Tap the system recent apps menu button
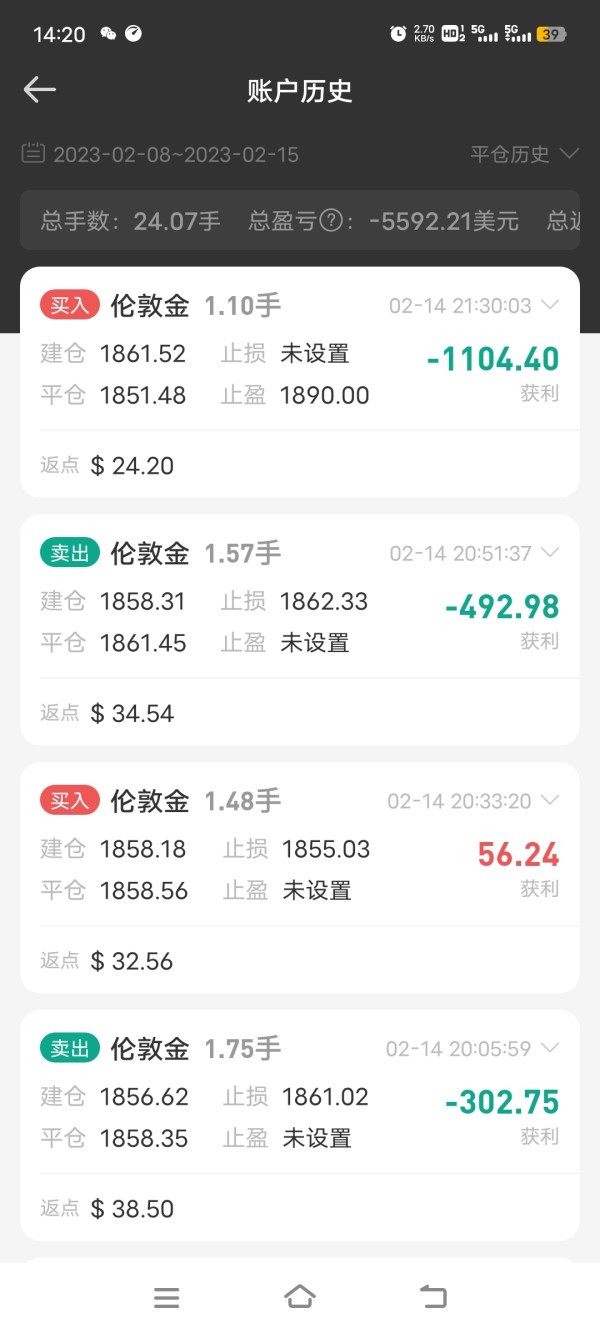Viewport: 600px width, 1333px height. coord(167,1298)
